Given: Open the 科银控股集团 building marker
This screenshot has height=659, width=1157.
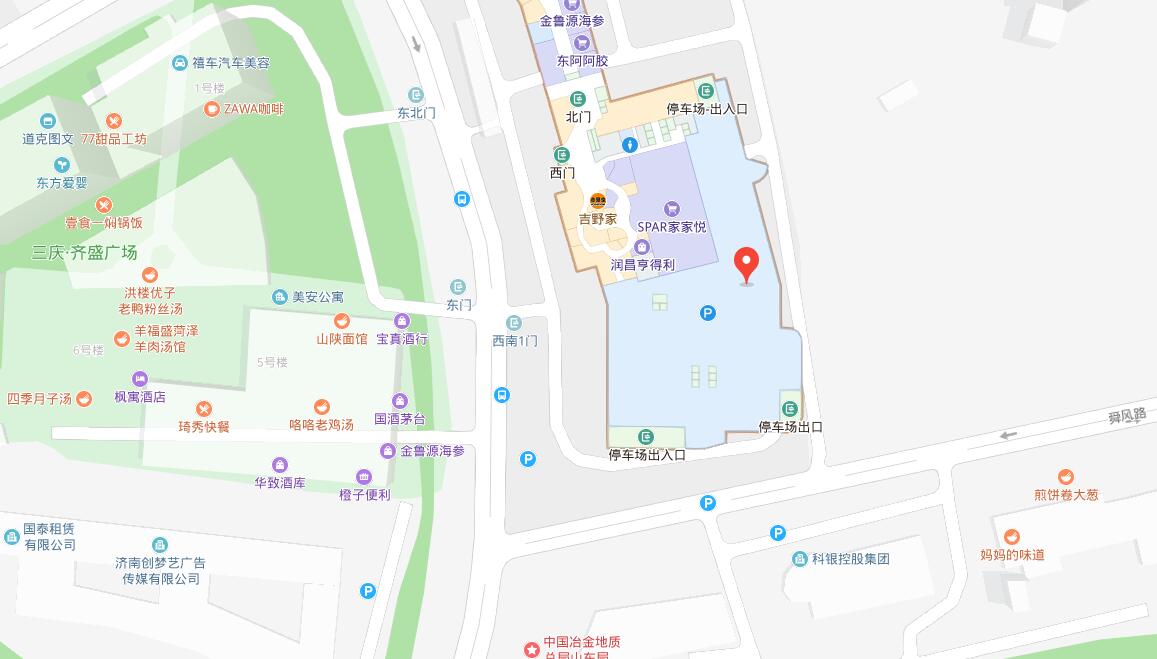Looking at the screenshot, I should click(800, 559).
